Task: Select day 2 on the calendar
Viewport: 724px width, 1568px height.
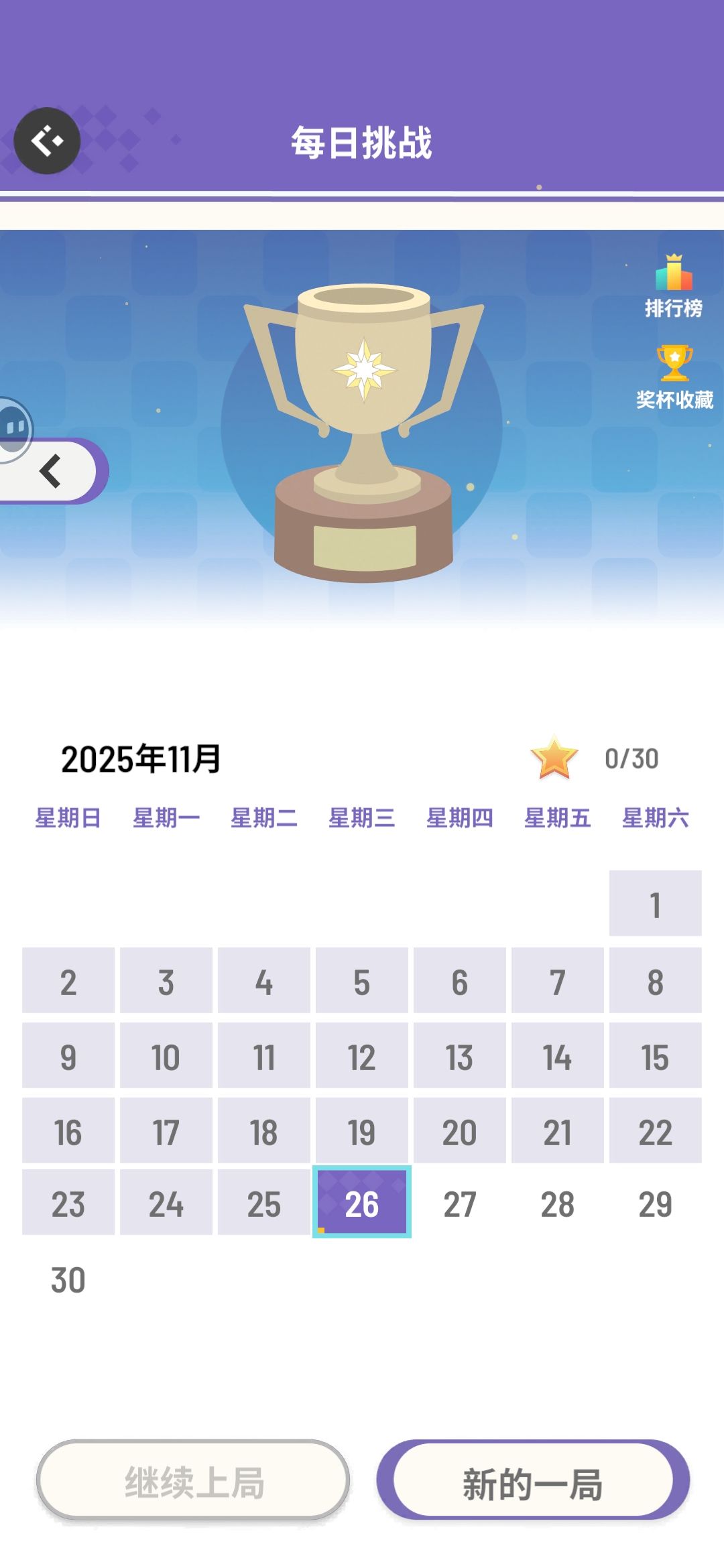Action: (68, 980)
